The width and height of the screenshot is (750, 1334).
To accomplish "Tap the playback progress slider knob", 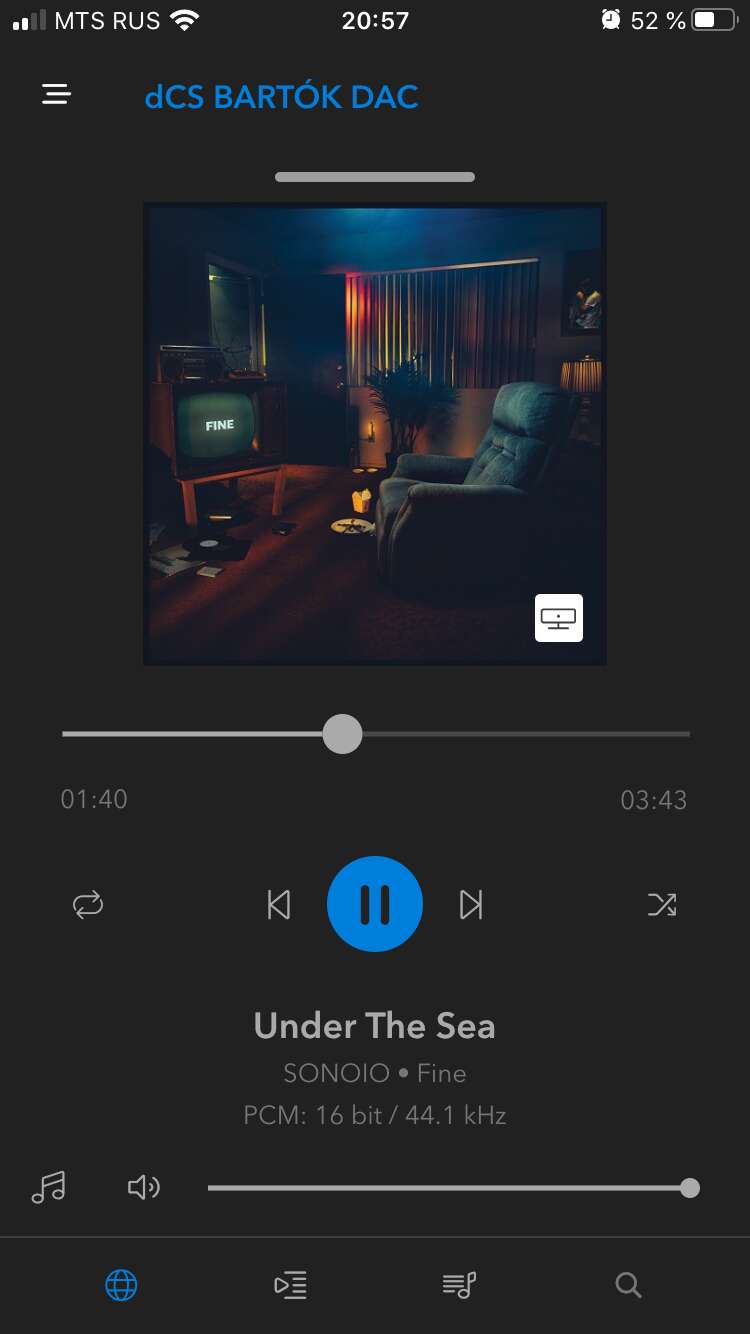I will coord(342,734).
